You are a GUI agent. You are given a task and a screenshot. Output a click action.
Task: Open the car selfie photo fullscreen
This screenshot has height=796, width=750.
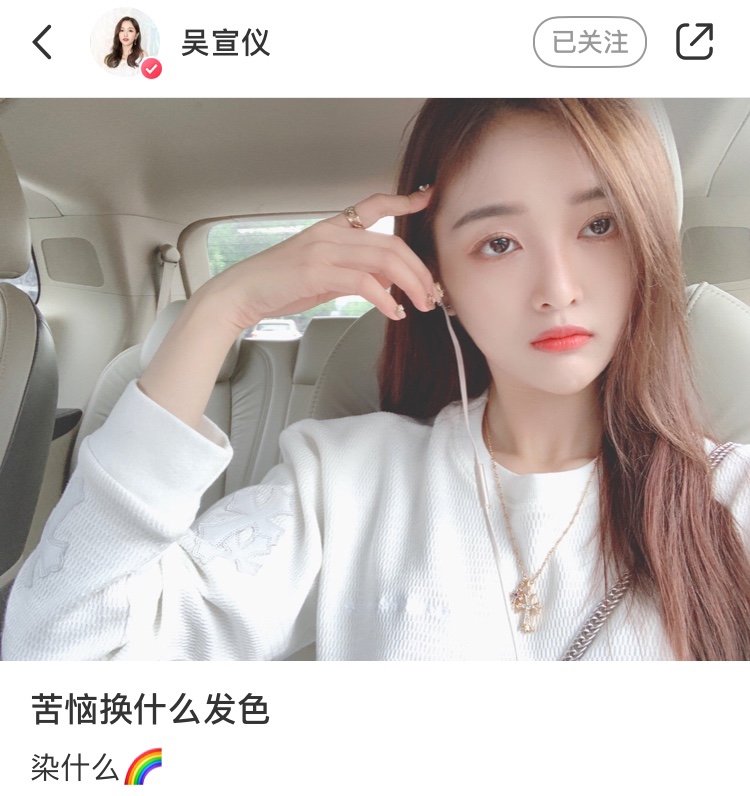click(x=375, y=380)
